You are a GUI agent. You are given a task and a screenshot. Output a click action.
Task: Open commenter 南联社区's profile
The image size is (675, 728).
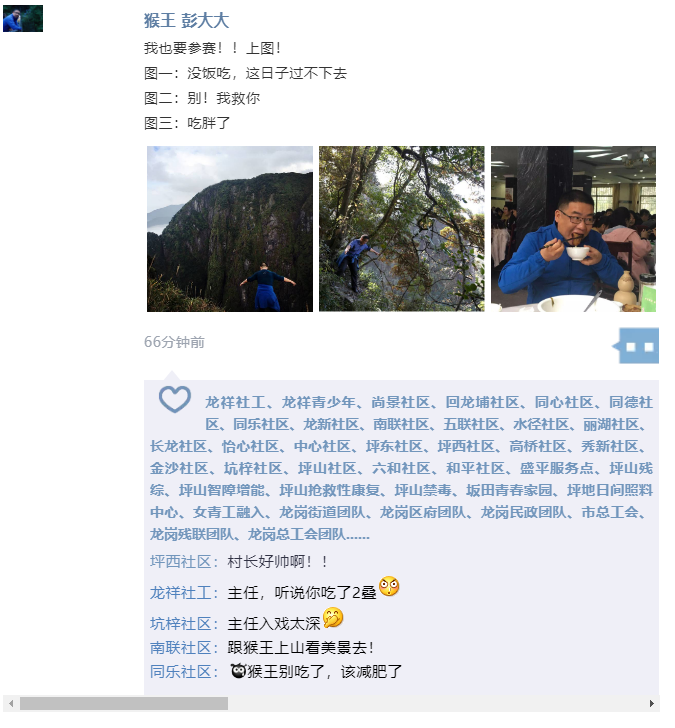[182, 647]
